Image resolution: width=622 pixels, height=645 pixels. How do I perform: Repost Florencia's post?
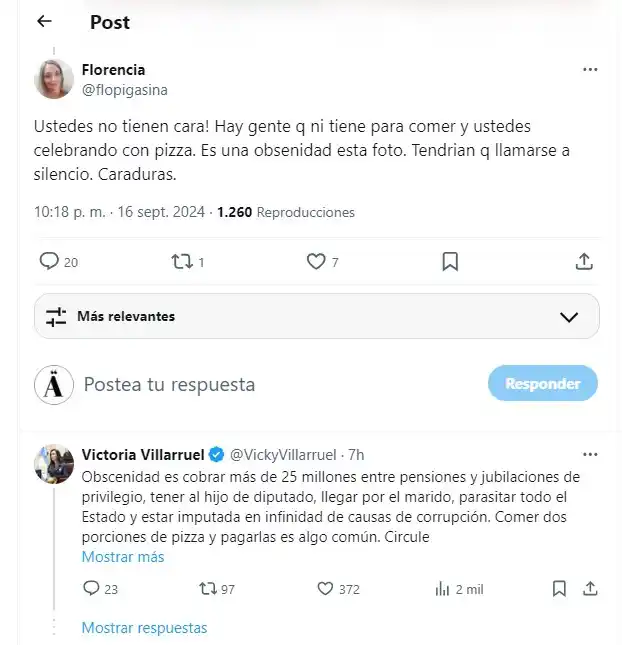182,261
